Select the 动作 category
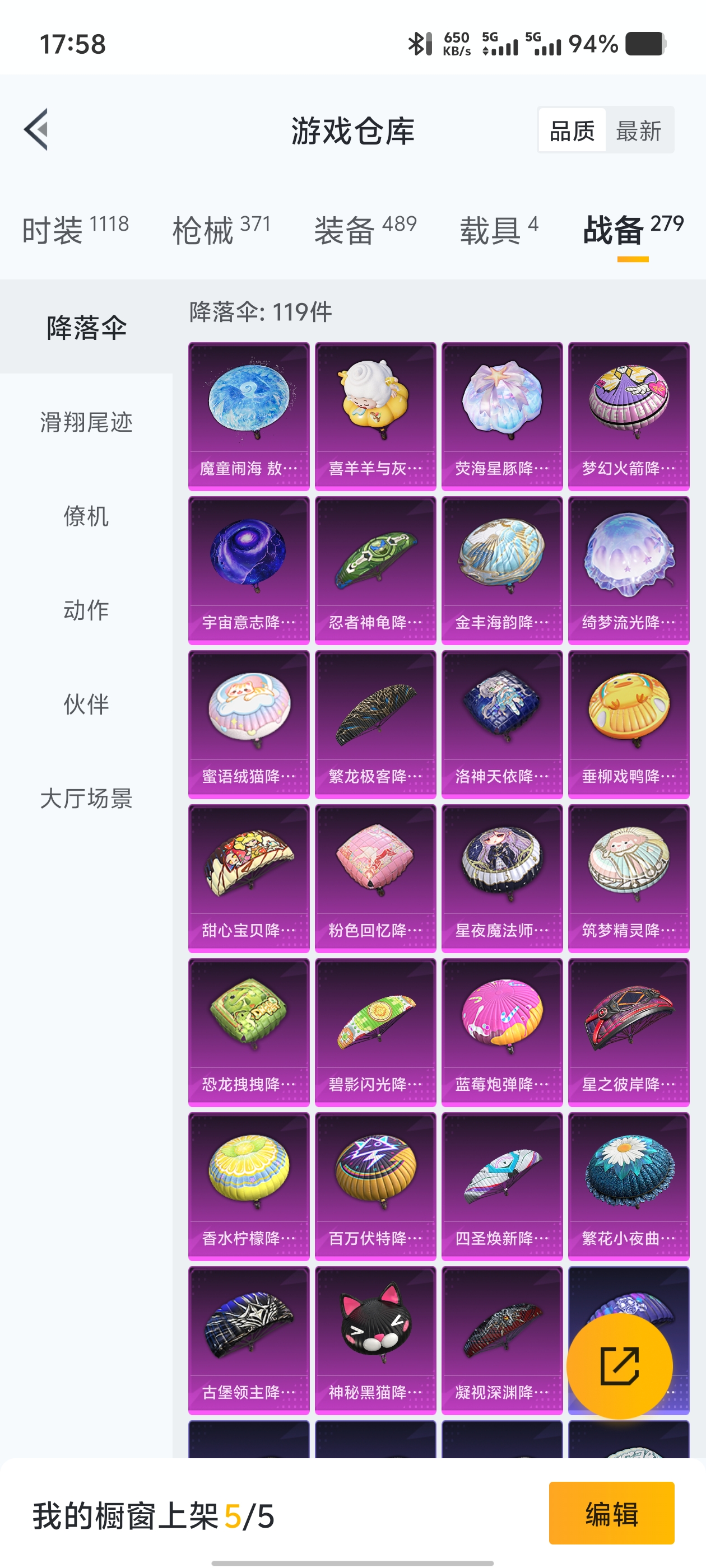The height and width of the screenshot is (1568, 706). coord(86,610)
